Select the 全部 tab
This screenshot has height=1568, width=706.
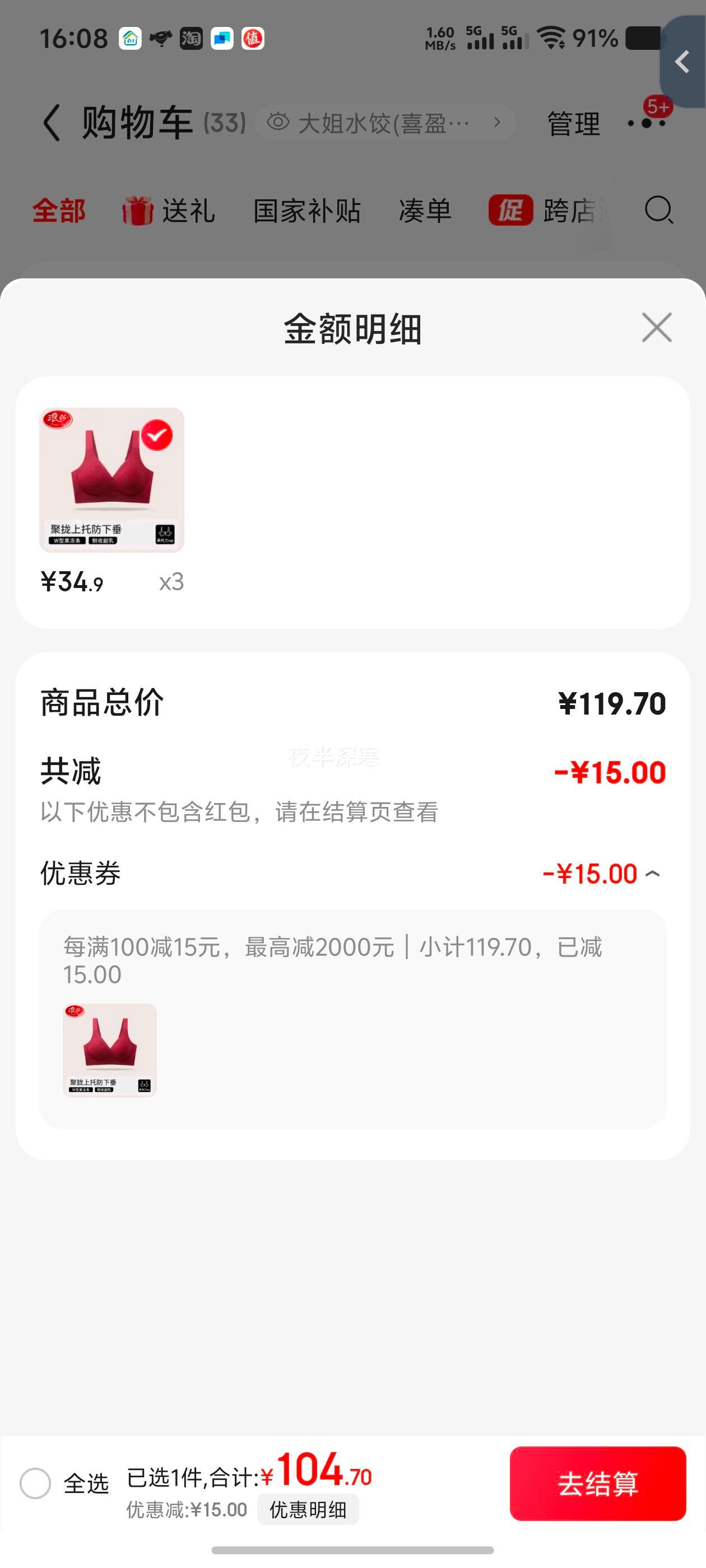[59, 211]
